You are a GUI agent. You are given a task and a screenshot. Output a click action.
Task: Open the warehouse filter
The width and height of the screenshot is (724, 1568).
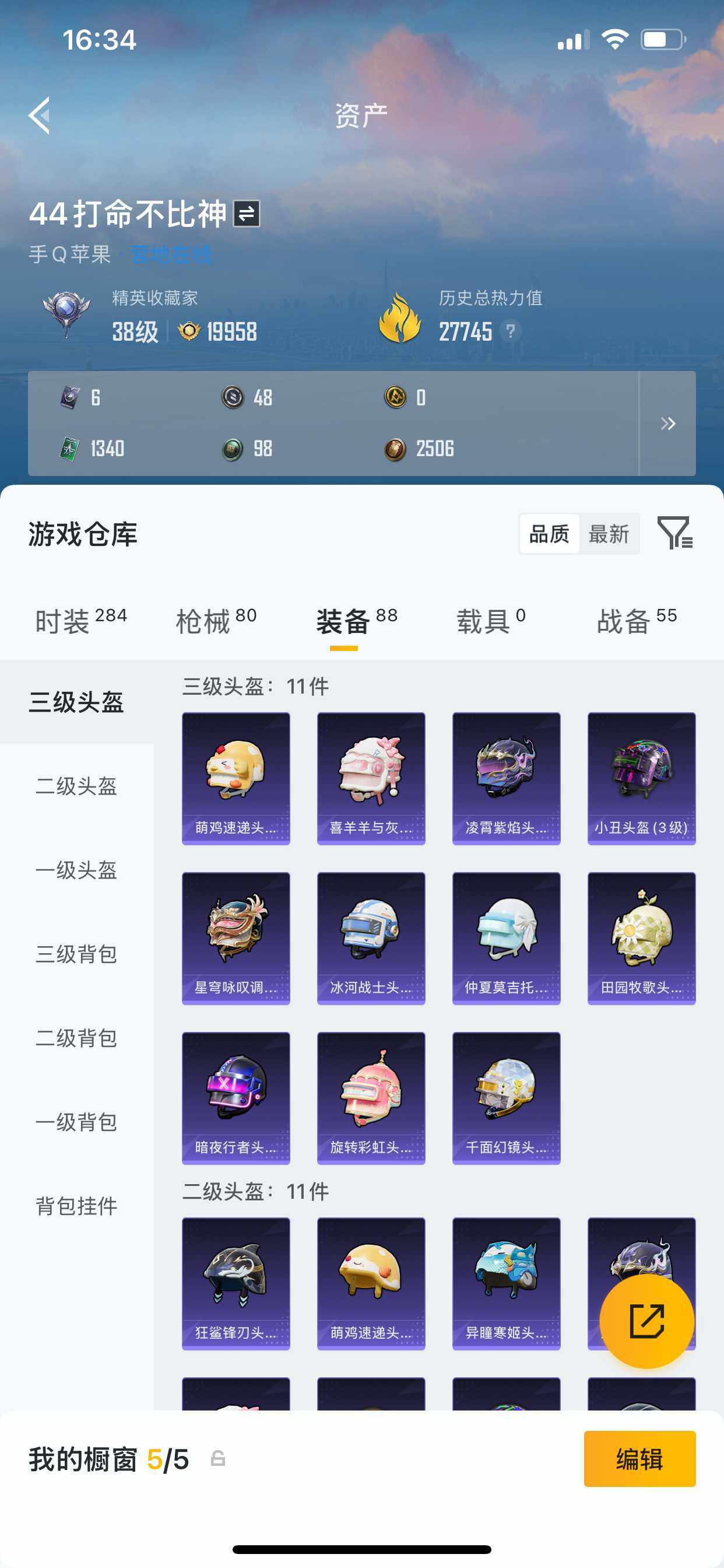coord(674,533)
